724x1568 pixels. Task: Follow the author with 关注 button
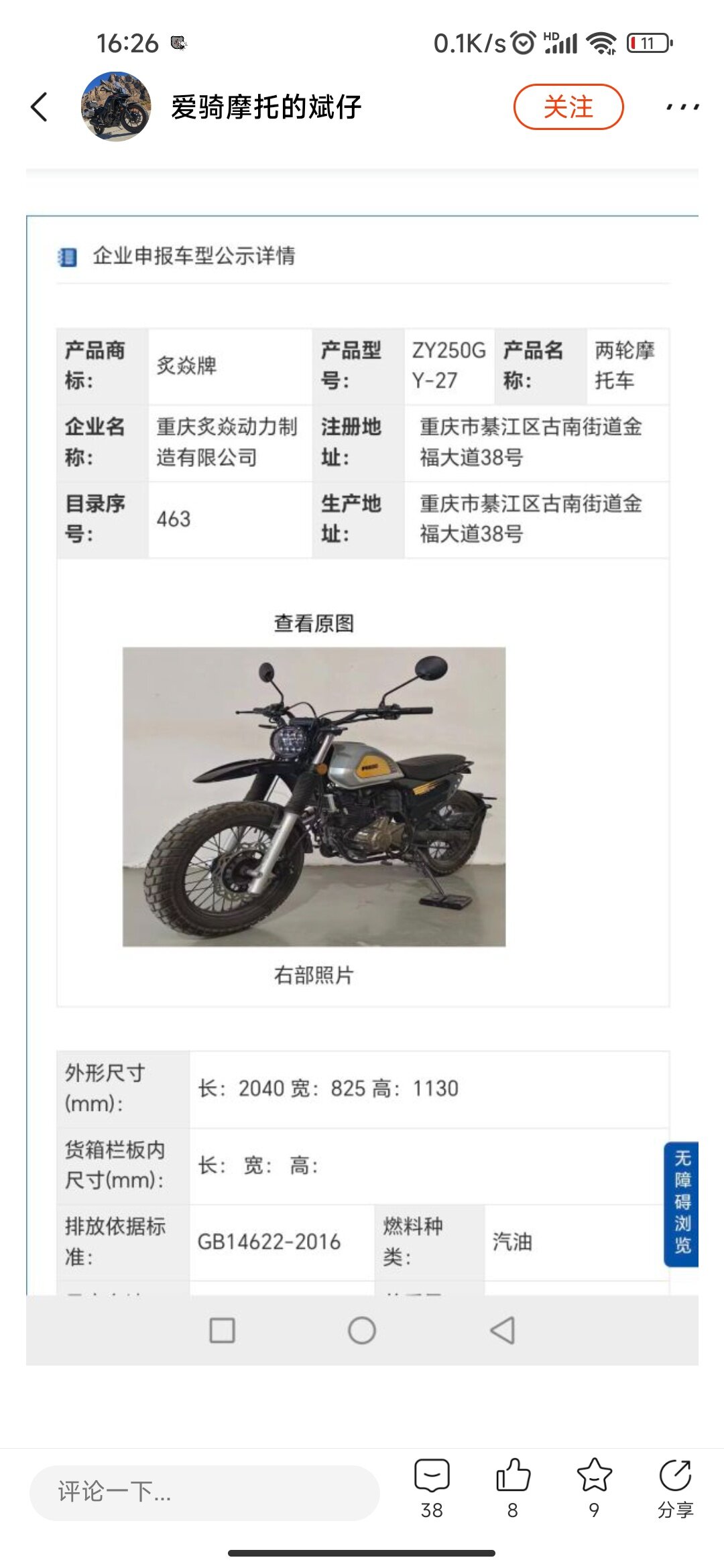click(568, 107)
